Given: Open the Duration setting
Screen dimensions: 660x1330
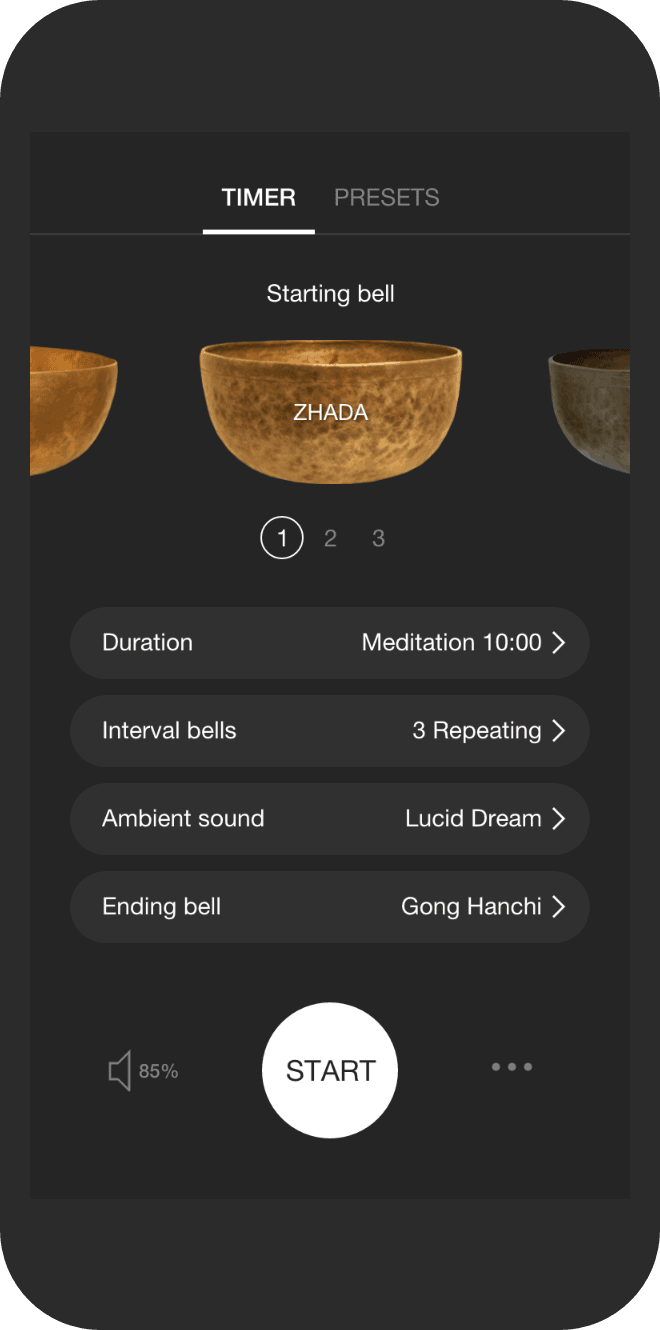Looking at the screenshot, I should click(330, 643).
